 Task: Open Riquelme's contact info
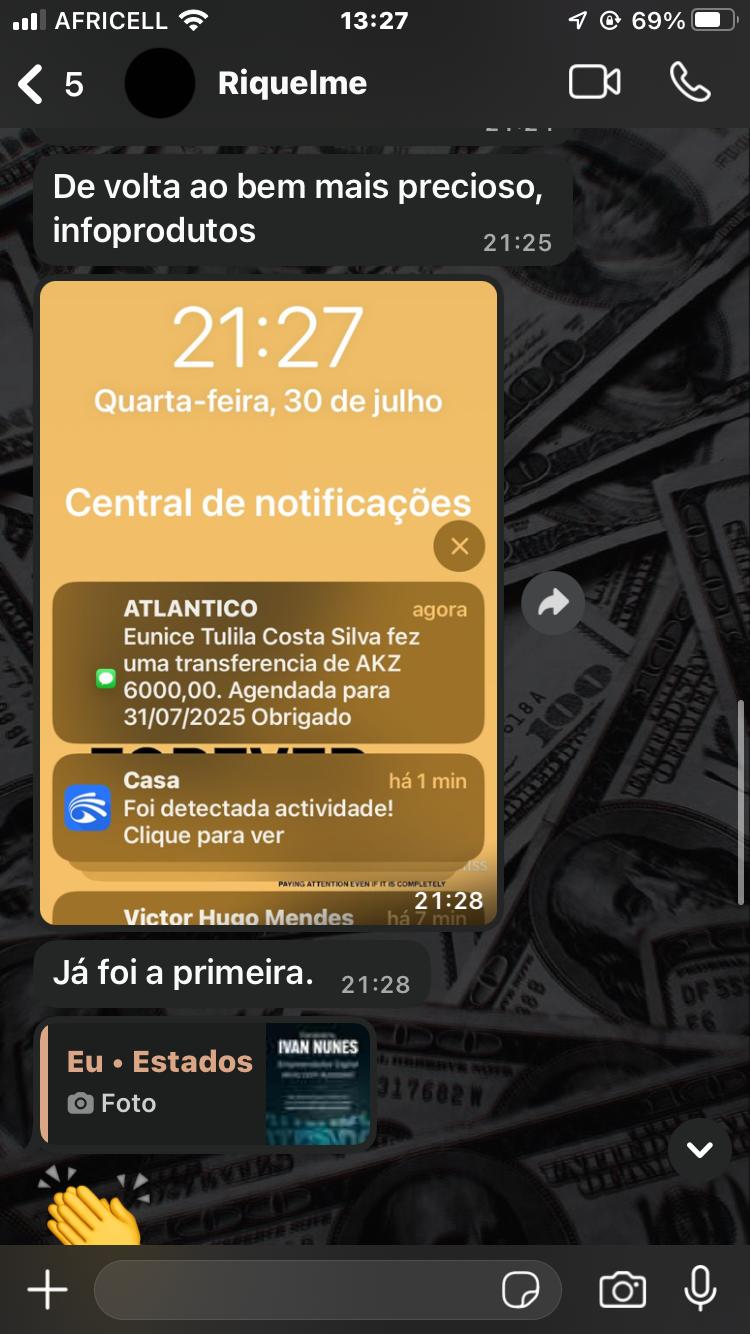(292, 84)
